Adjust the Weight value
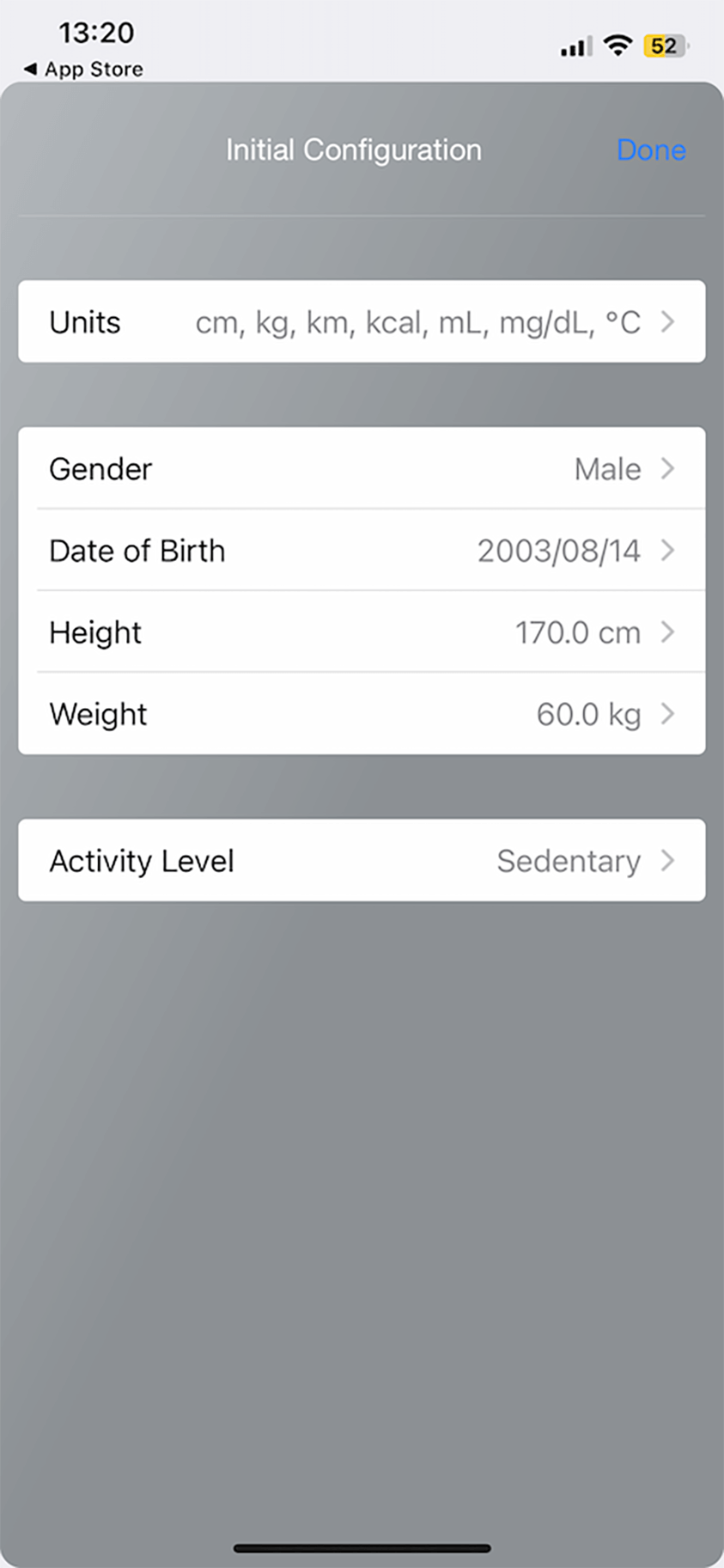724x1568 pixels. (362, 713)
